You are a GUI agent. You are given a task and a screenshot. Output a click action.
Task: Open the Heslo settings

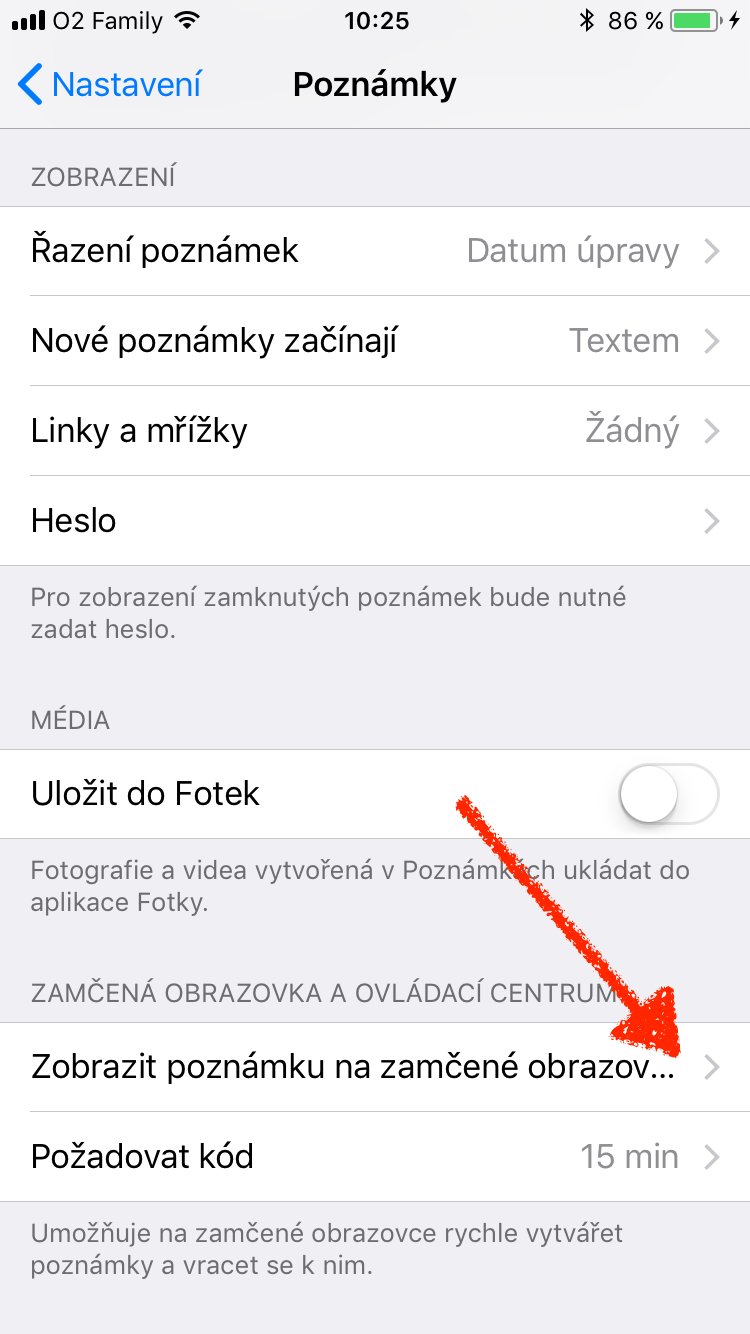375,521
